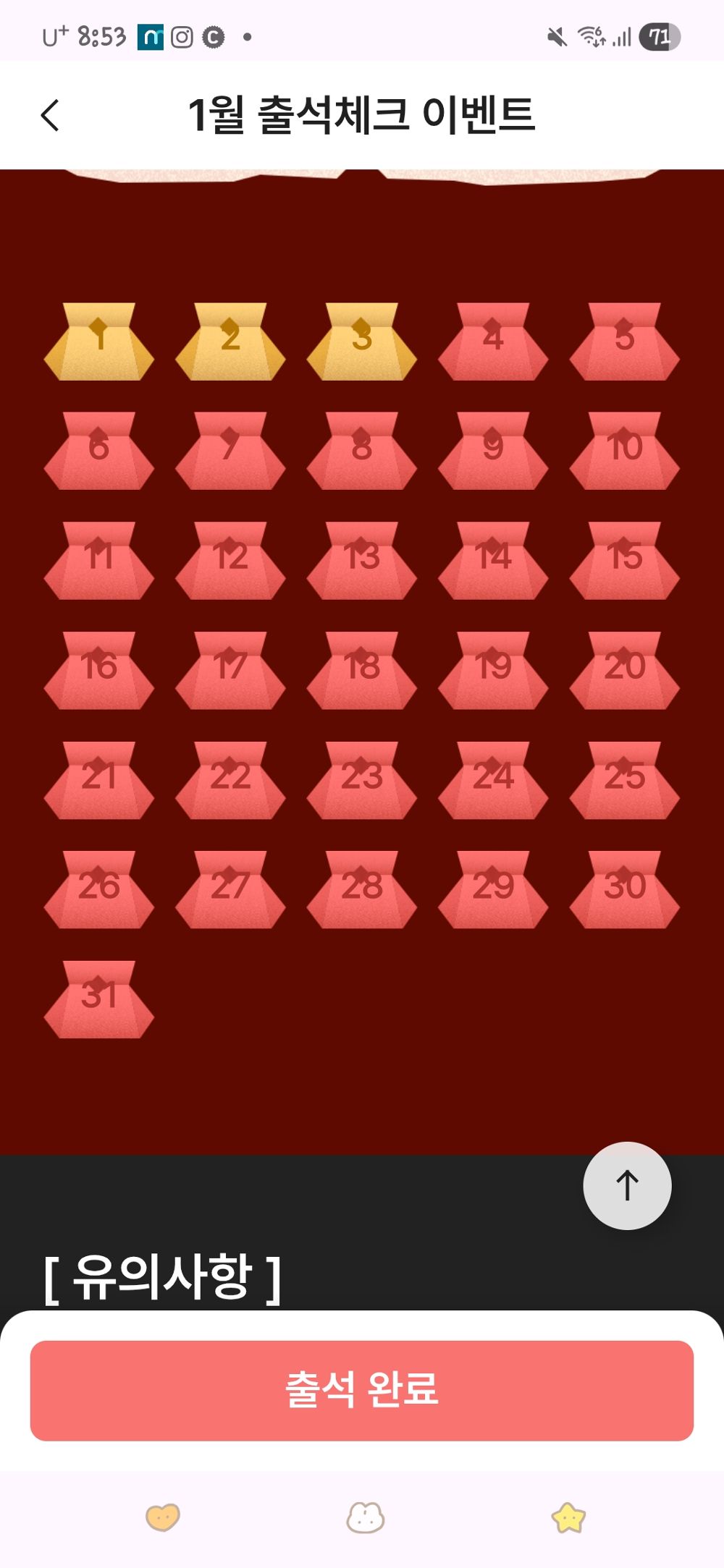Jump to top with the up-arrow button
724x1568 pixels.
627,1185
